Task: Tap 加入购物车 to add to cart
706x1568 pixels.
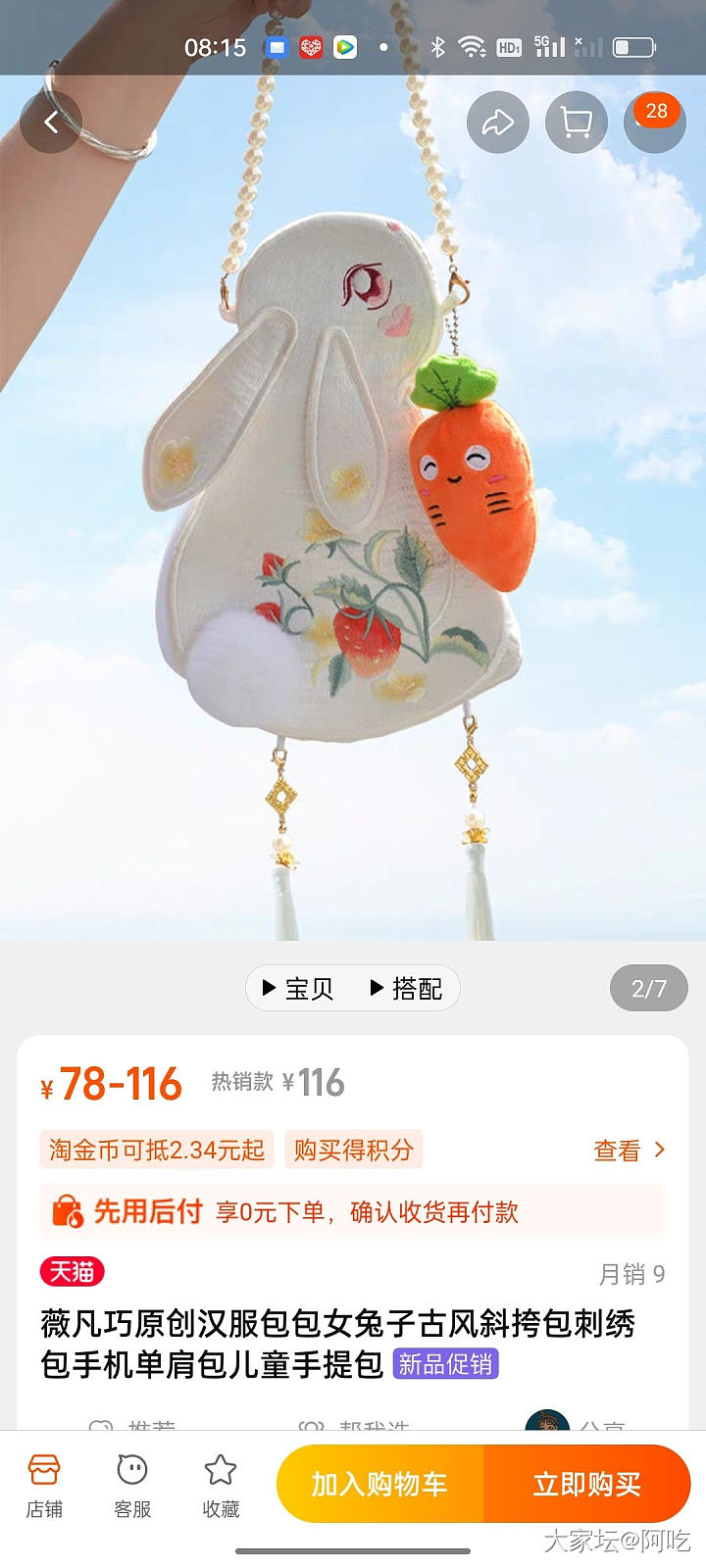Action: pyautogui.click(x=380, y=1484)
